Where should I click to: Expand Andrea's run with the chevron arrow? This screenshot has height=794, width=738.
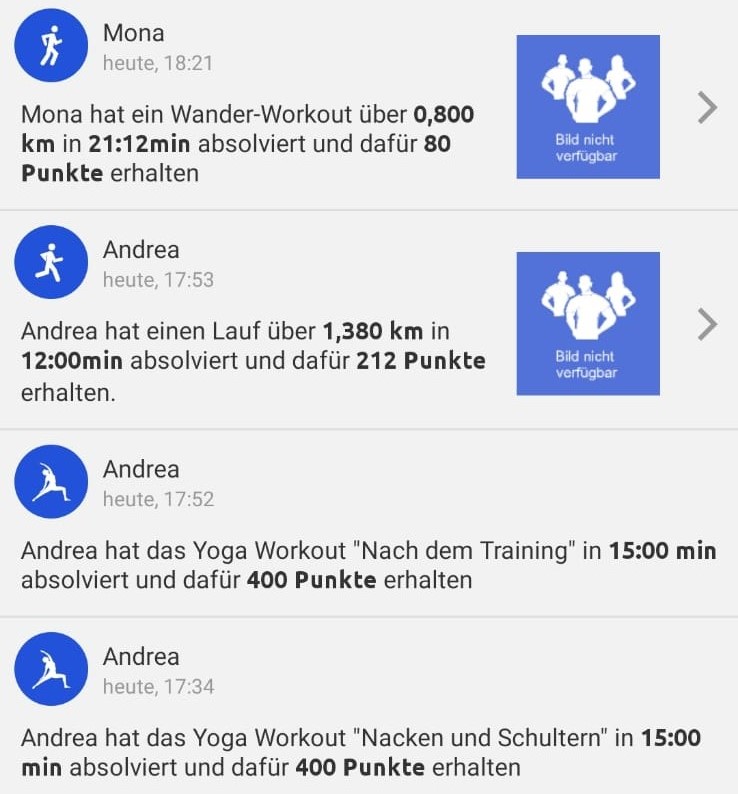coord(707,324)
